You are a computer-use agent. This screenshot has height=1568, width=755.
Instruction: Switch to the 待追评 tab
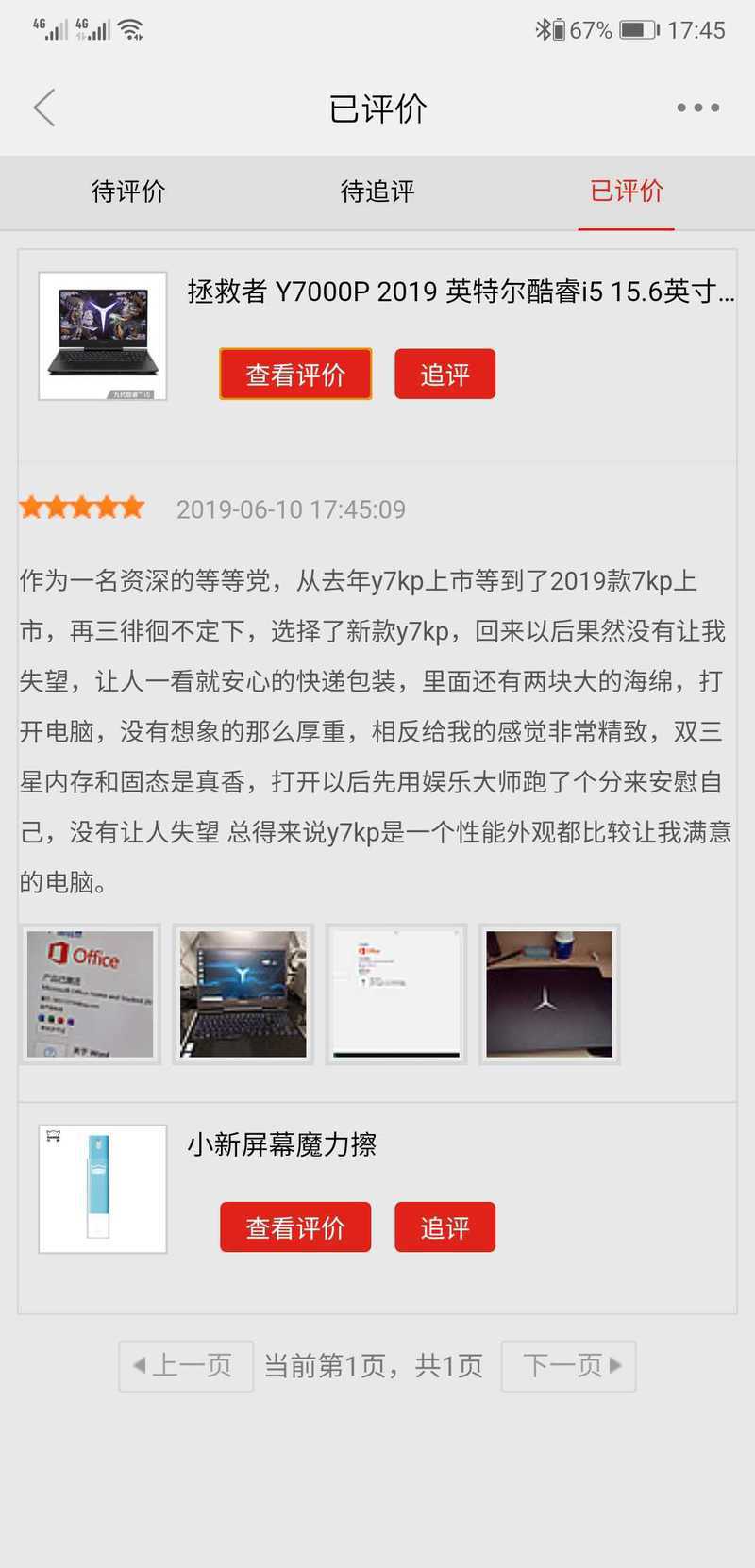[377, 192]
